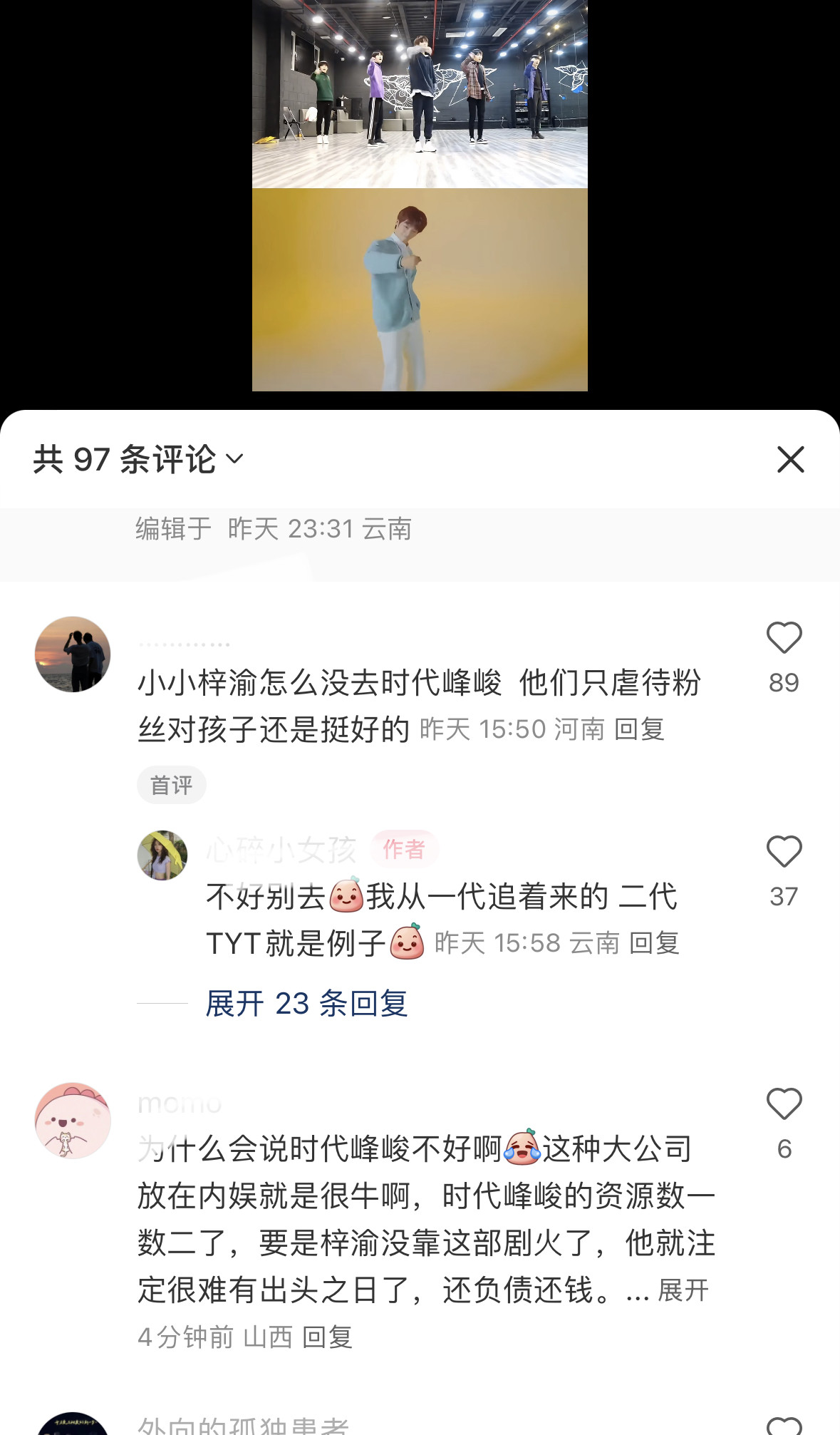
Task: Open the author's yellow umbrella avatar profile
Action: pos(162,855)
